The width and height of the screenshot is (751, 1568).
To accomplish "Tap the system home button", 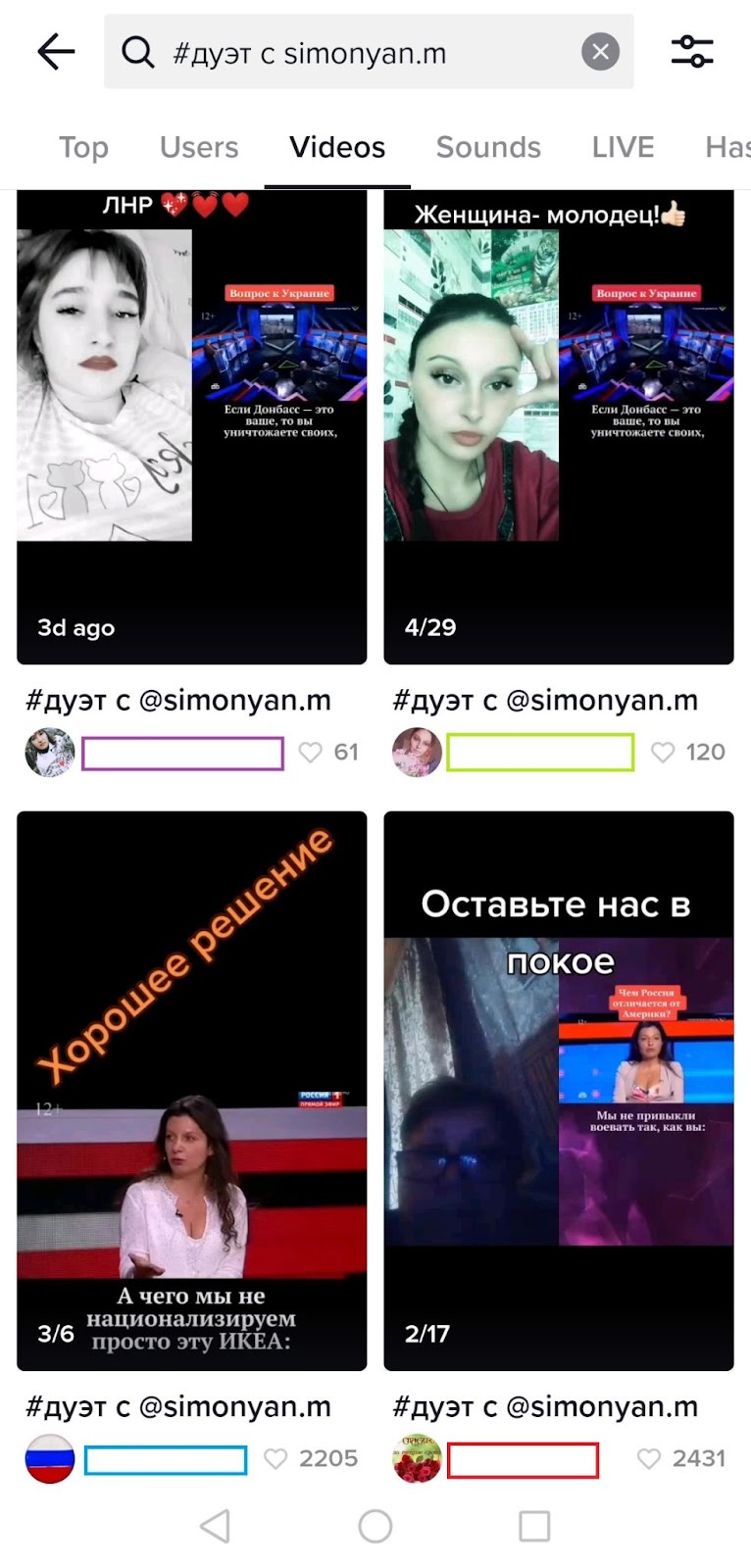I will [375, 1526].
